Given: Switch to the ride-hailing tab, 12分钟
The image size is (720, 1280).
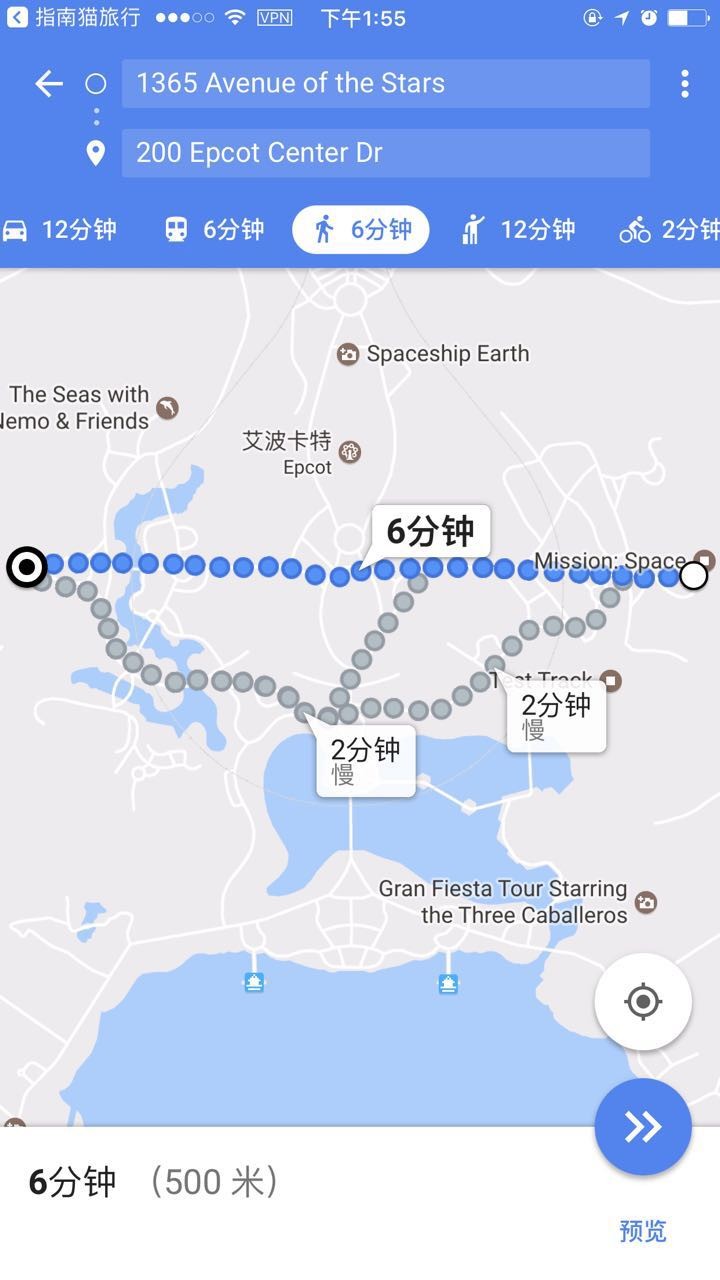Looking at the screenshot, I should pyautogui.click(x=518, y=230).
